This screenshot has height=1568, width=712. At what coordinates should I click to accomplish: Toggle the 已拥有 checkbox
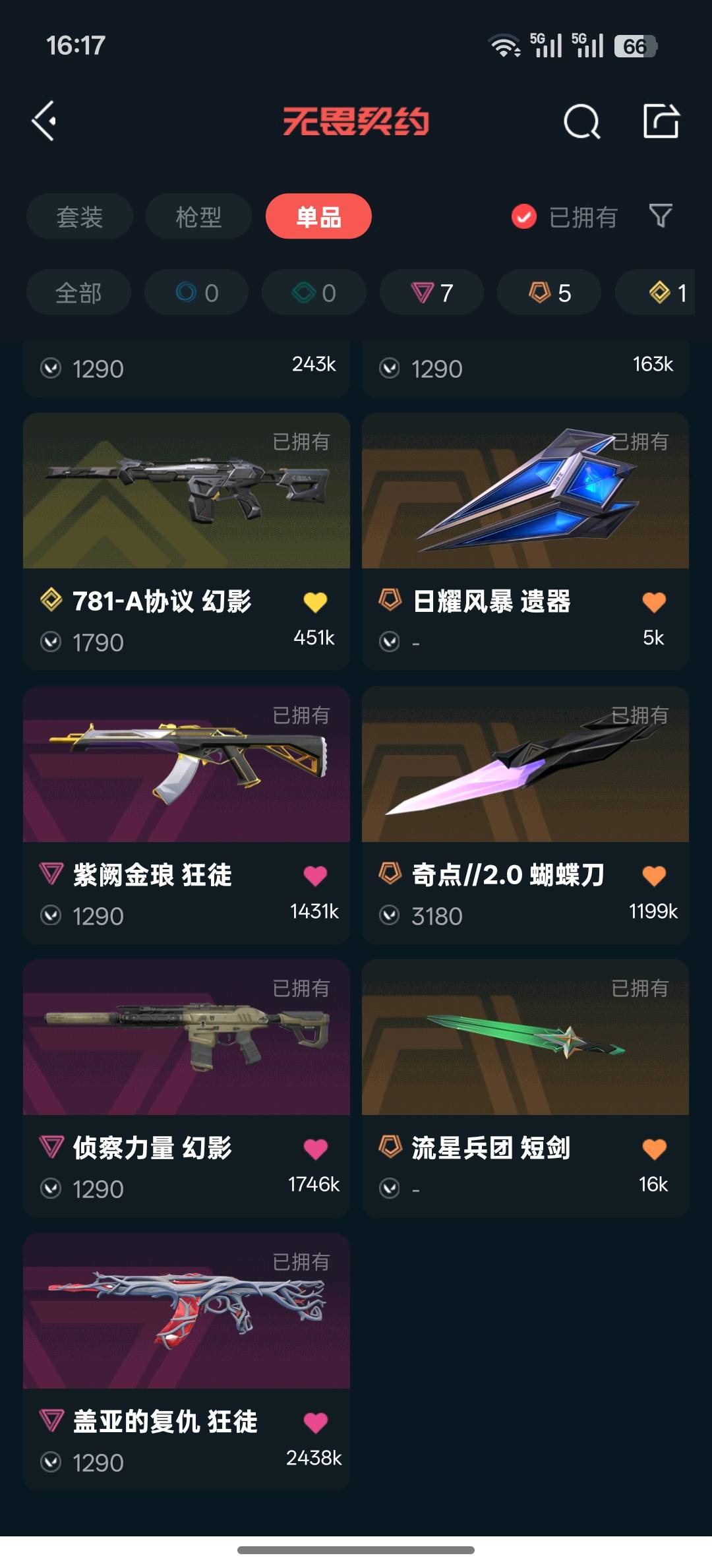[524, 216]
